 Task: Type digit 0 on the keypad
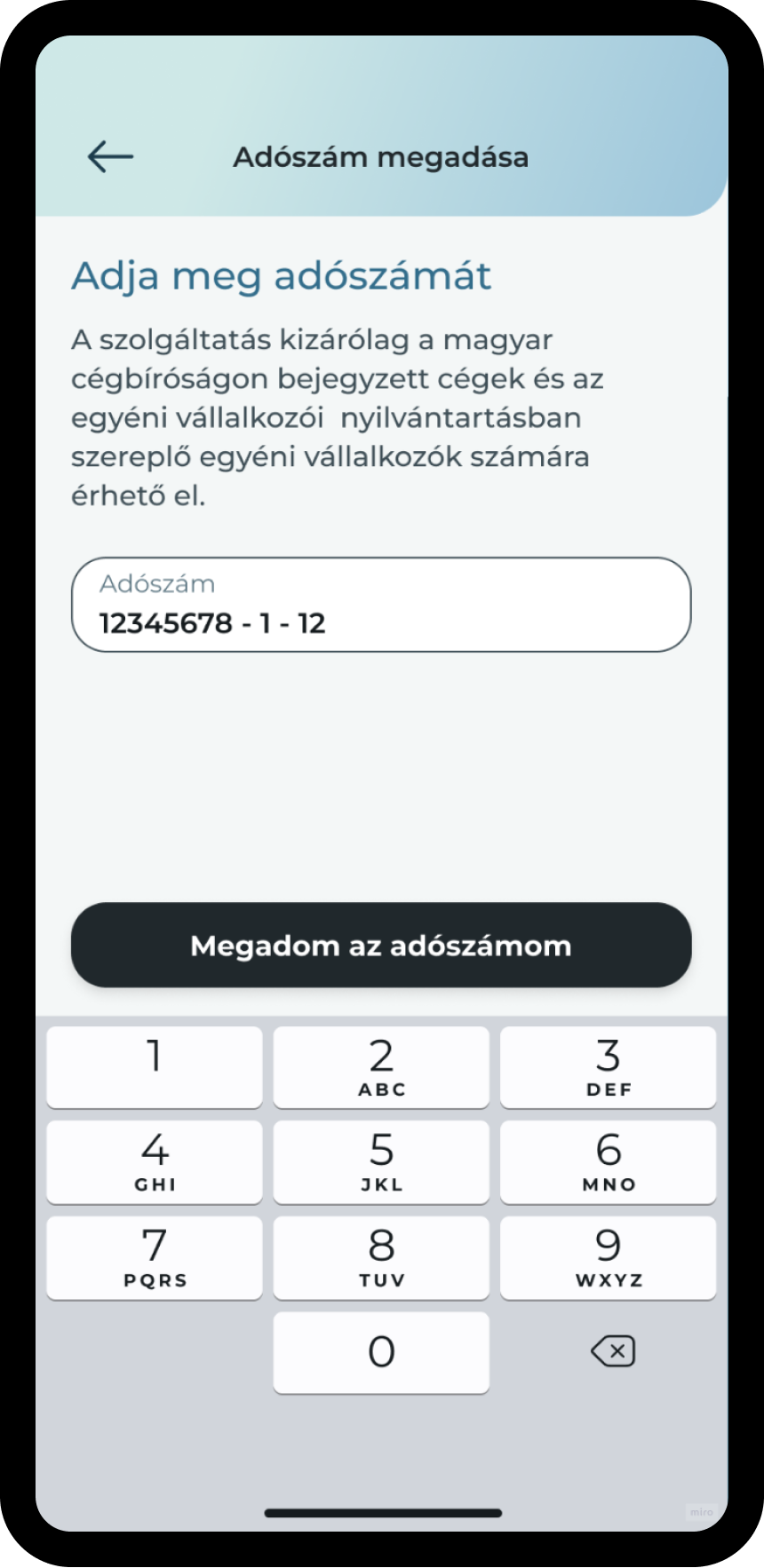click(381, 1352)
